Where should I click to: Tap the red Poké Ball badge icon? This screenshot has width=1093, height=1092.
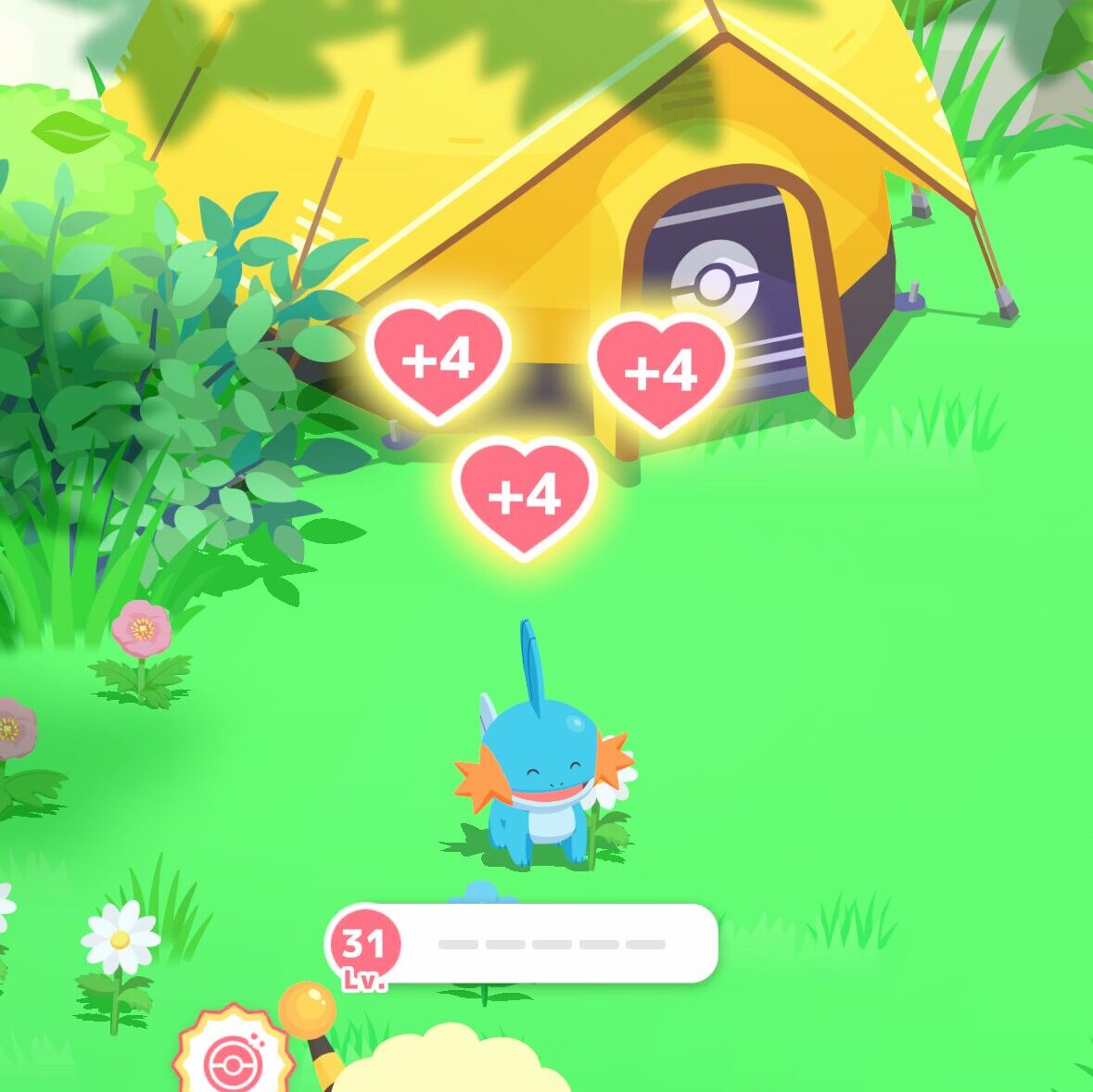point(232,1061)
